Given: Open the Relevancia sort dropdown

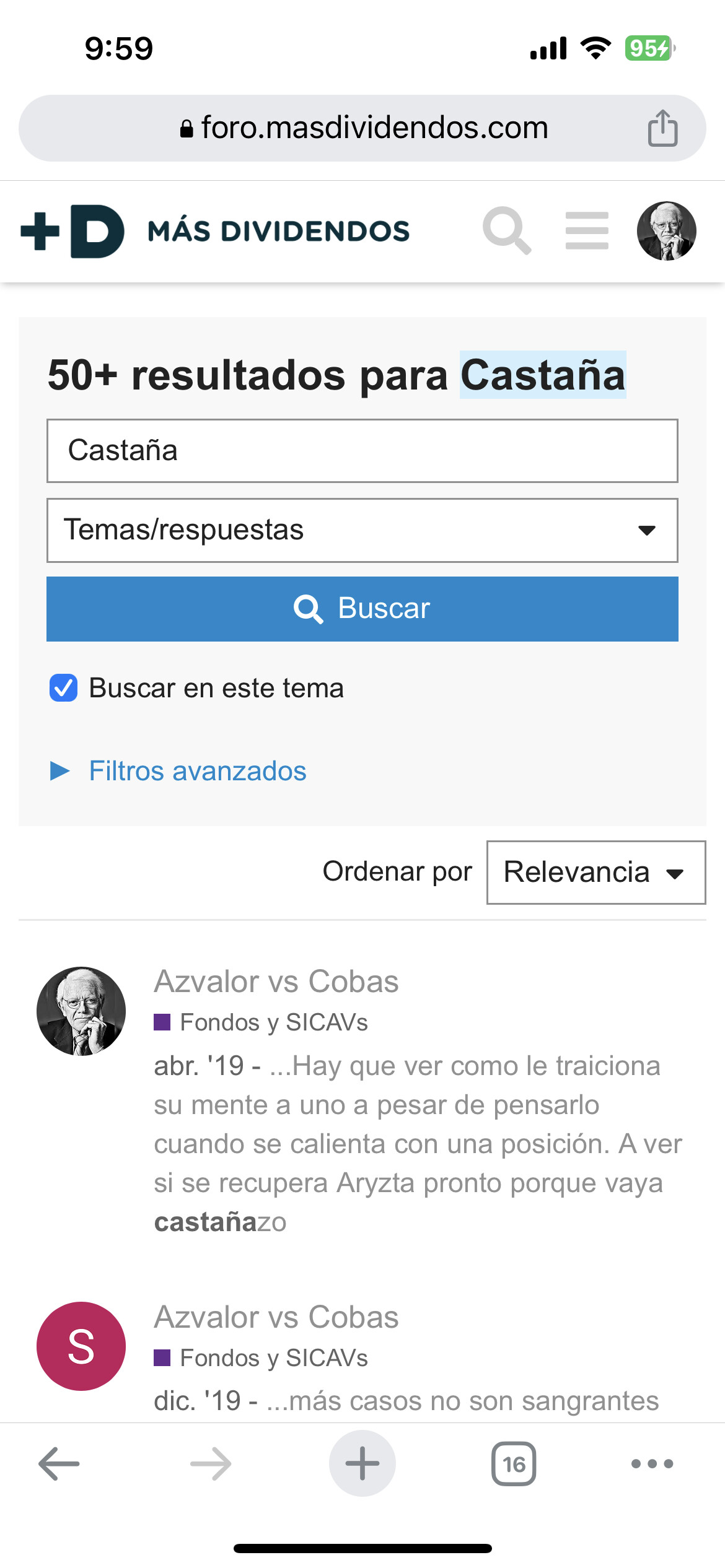Looking at the screenshot, I should coord(596,872).
